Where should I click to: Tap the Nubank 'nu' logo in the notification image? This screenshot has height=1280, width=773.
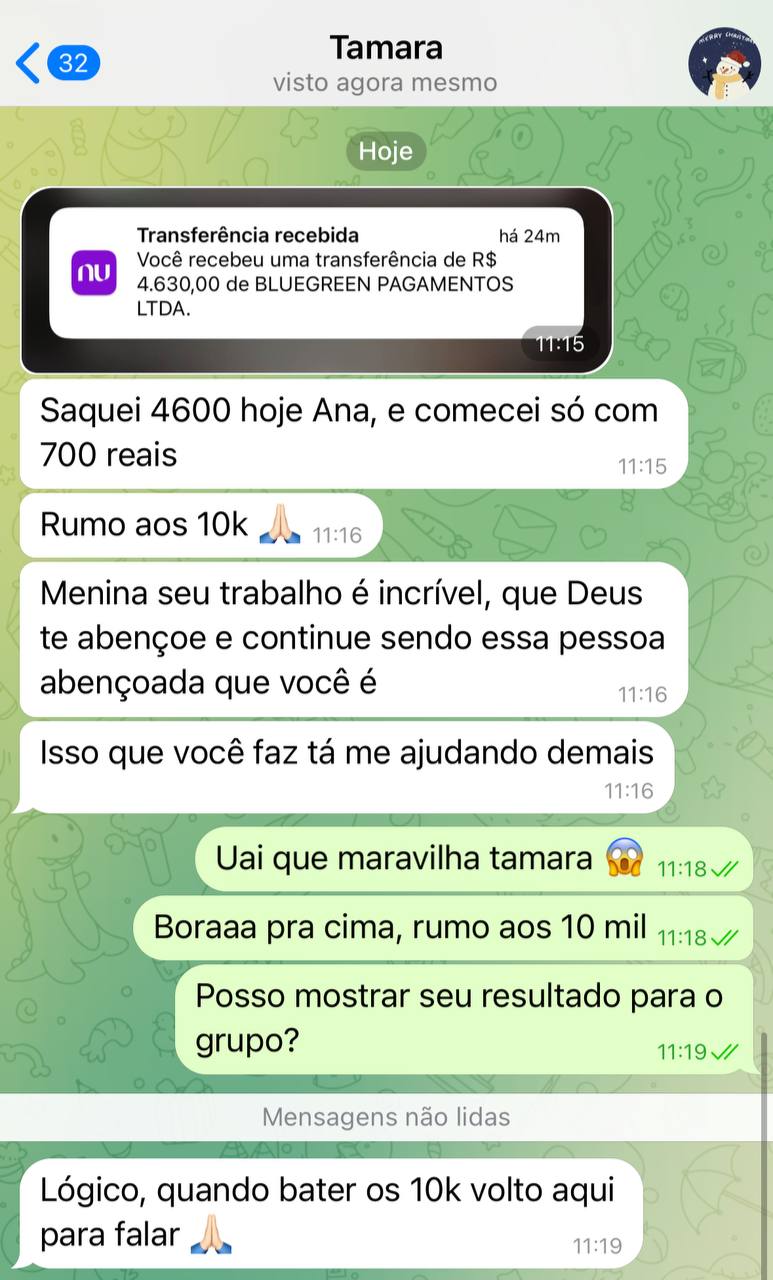point(92,272)
